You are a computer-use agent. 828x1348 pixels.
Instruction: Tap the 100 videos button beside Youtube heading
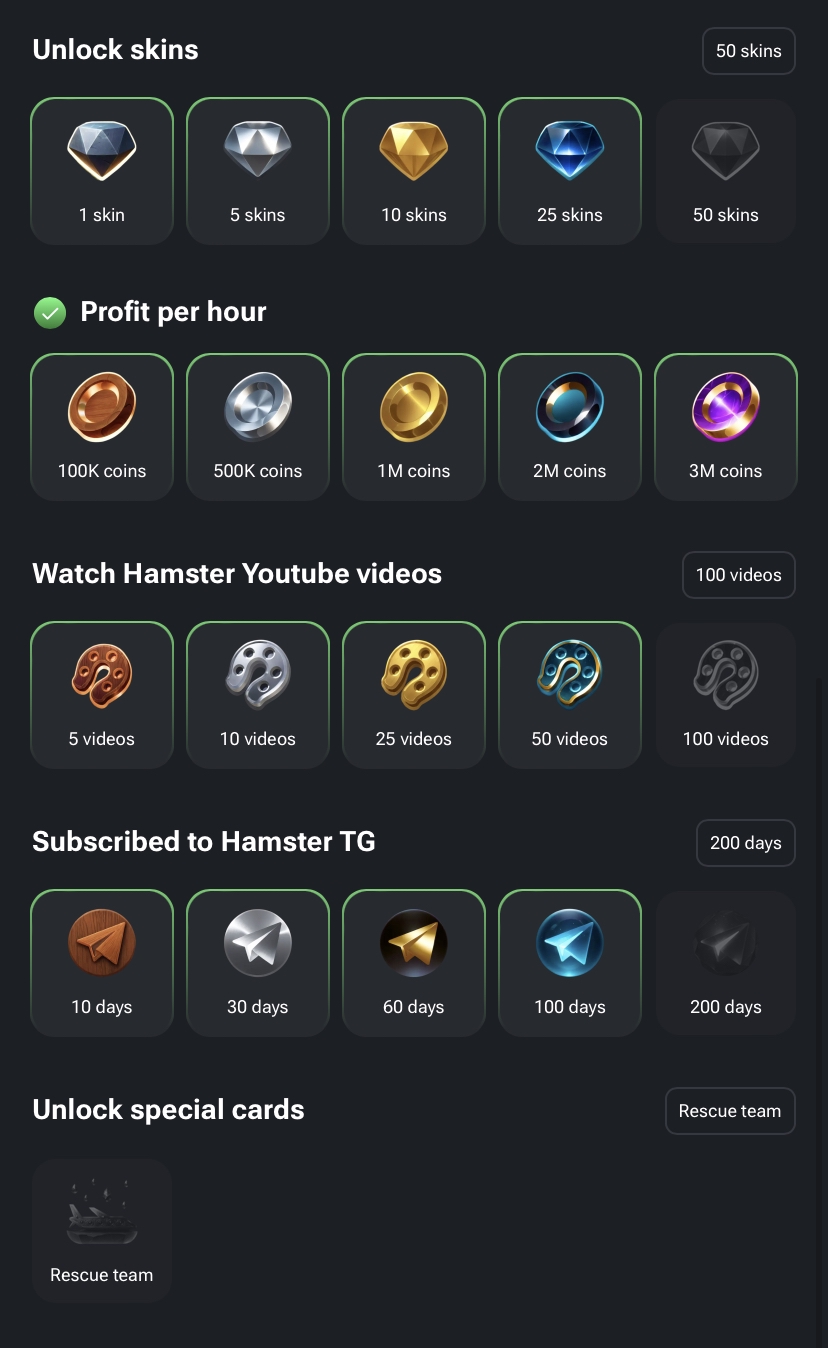coord(738,575)
